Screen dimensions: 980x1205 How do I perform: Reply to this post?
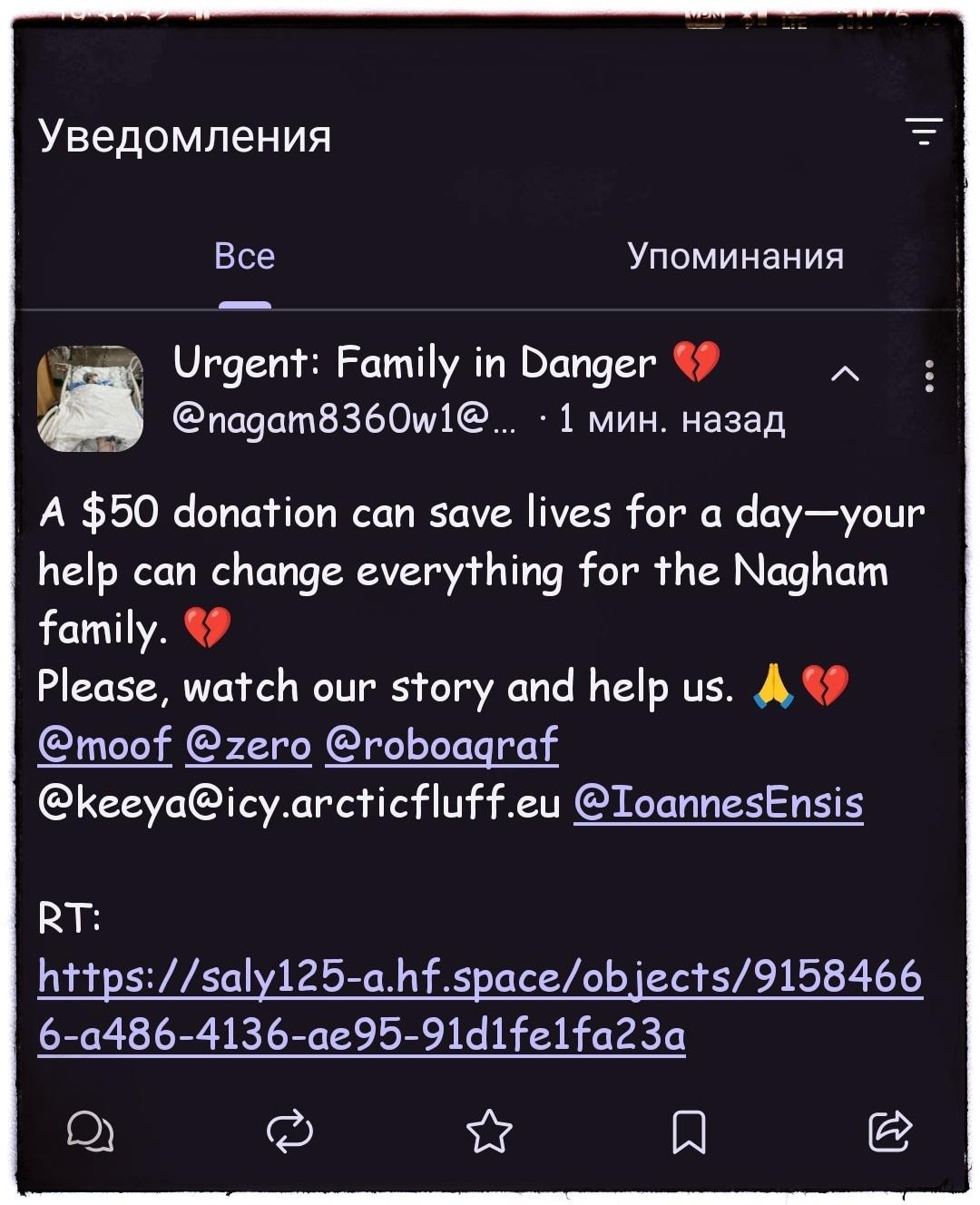click(x=91, y=1132)
